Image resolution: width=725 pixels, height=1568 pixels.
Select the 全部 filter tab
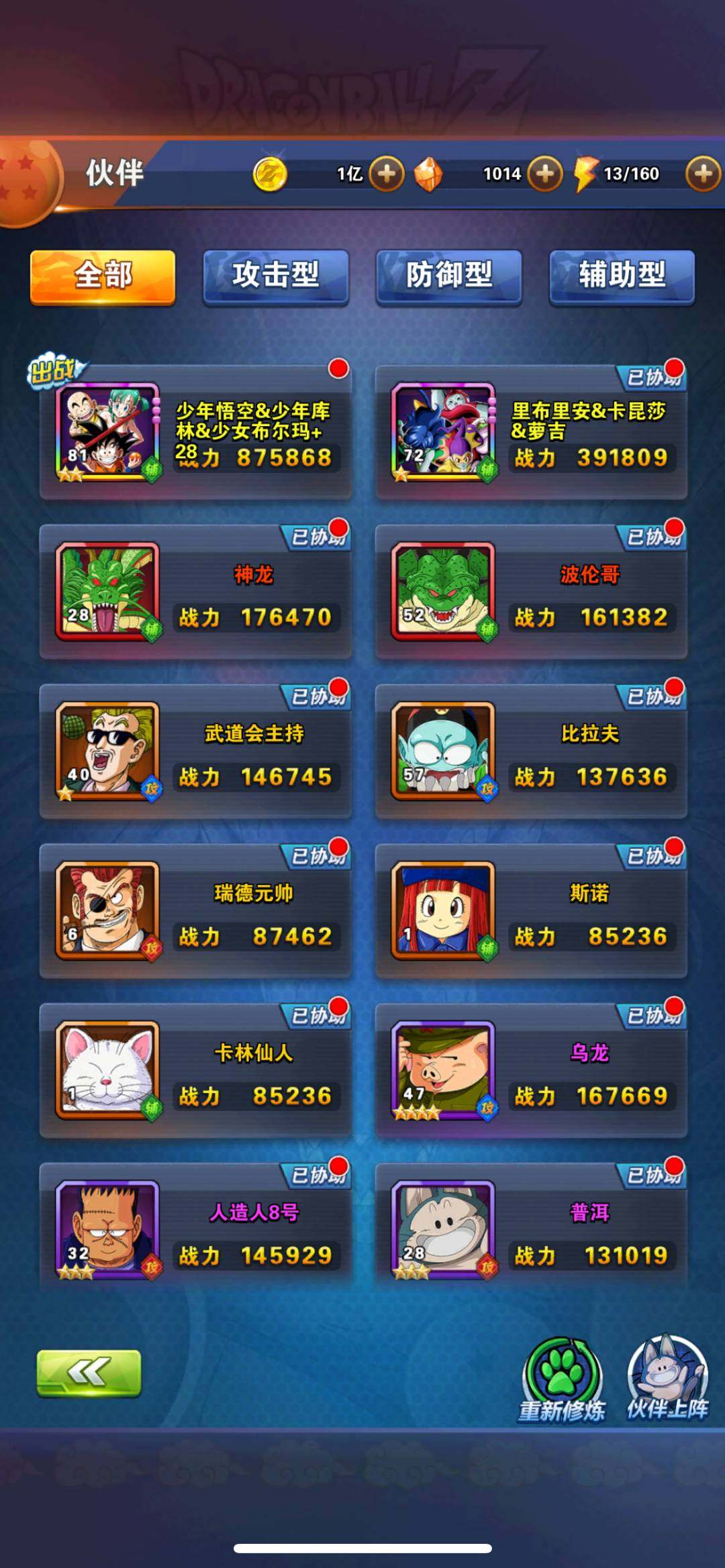[103, 276]
